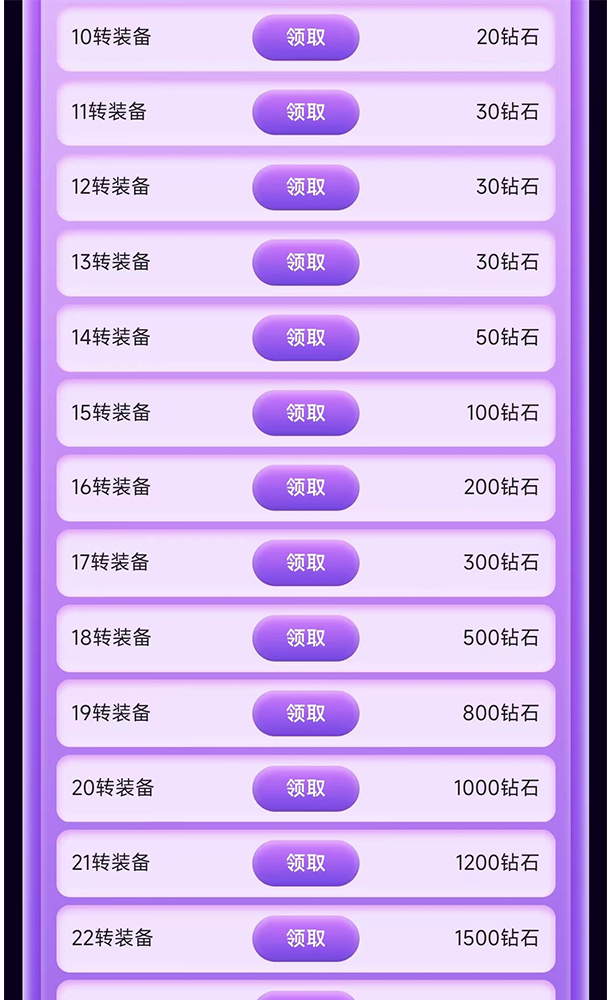Claim 1500钻石 for 22转装备
607x1000 pixels.
pyautogui.click(x=305, y=938)
